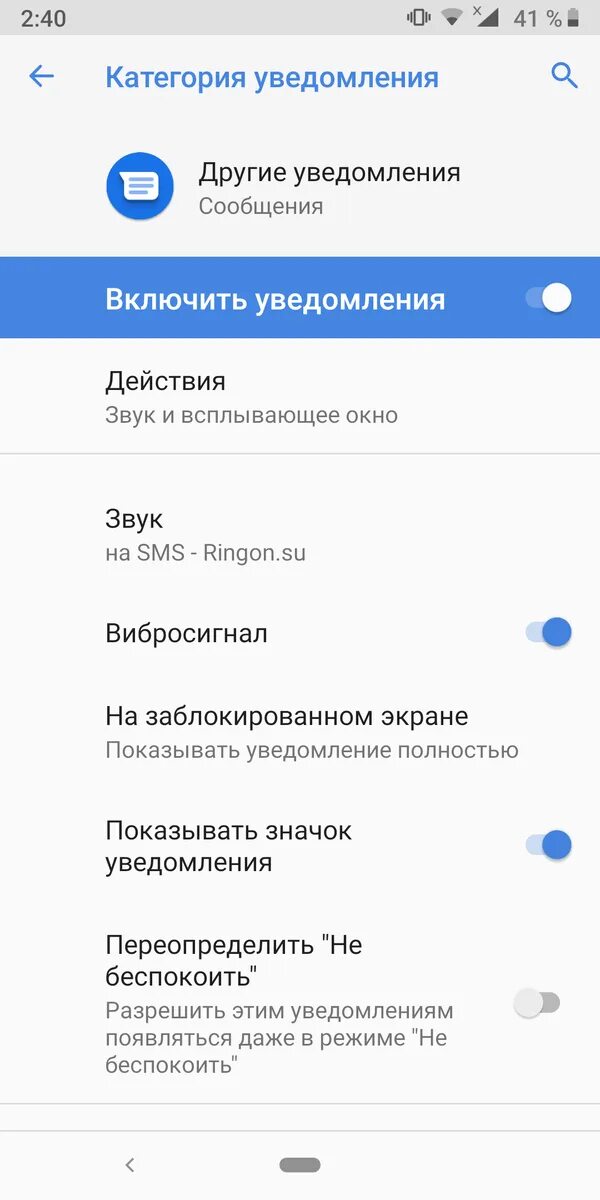Turn off Включить уведомления switch
This screenshot has width=600, height=1200.
click(x=549, y=299)
